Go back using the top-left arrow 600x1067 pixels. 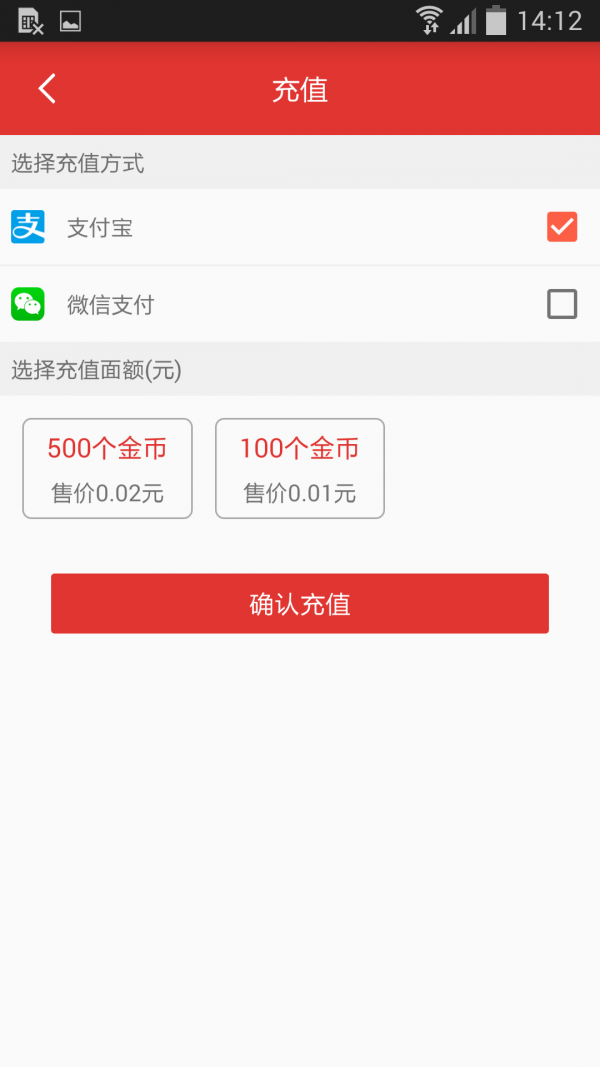click(x=47, y=89)
